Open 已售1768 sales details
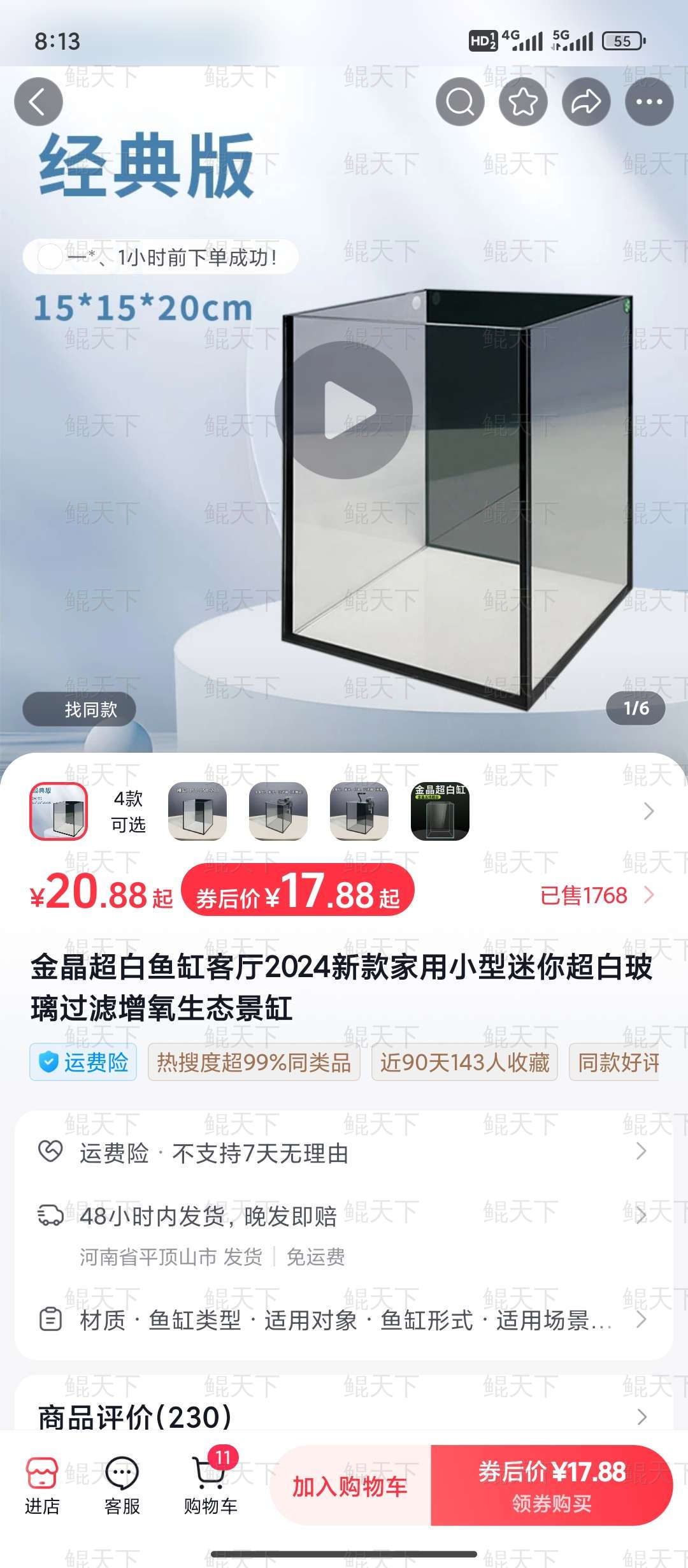Image resolution: width=688 pixels, height=1568 pixels. coord(596,896)
